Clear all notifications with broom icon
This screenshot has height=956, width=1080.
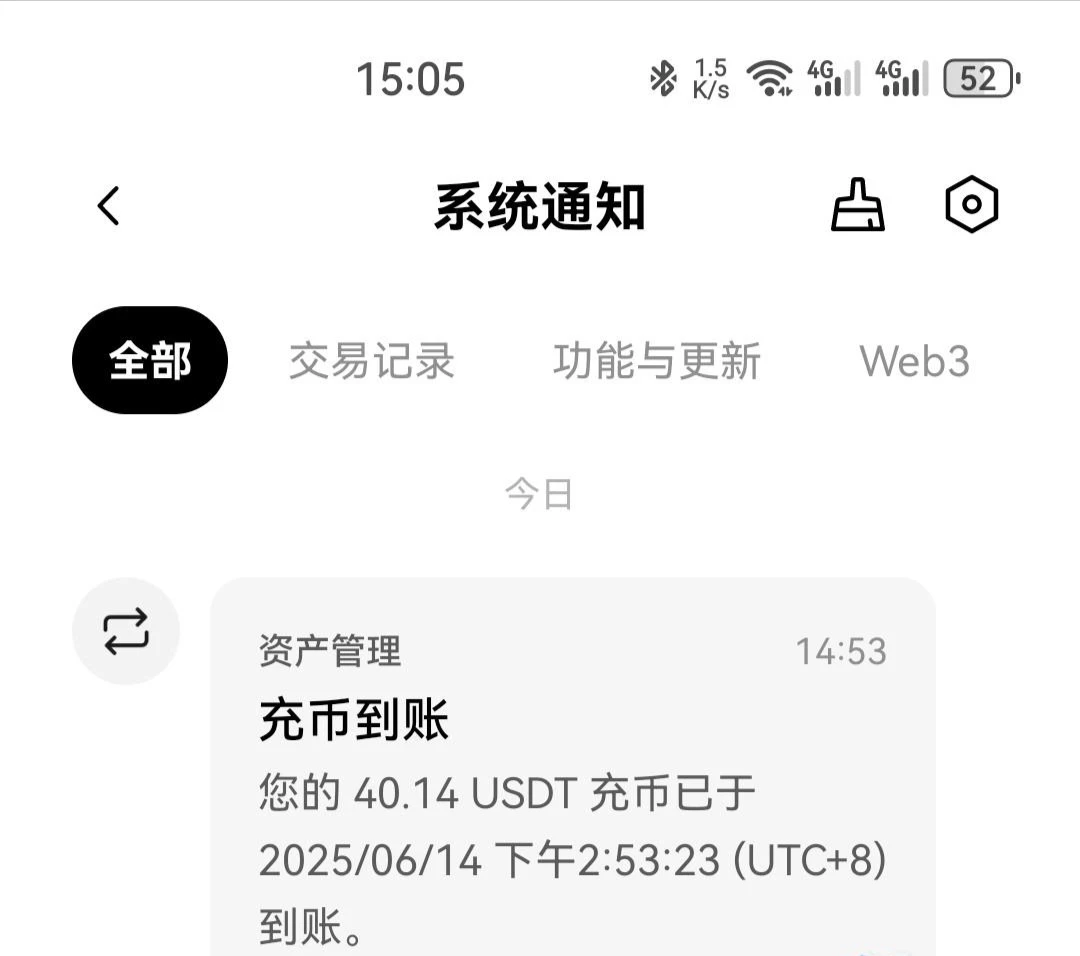858,205
